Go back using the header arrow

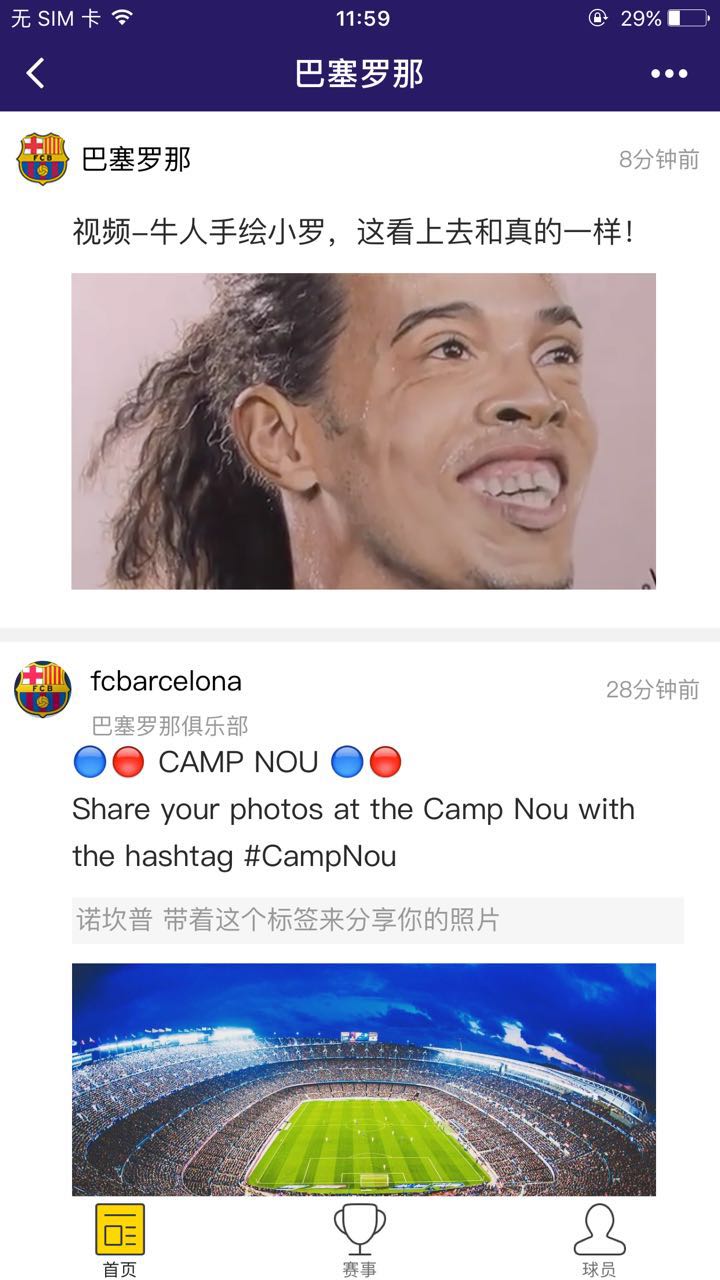pos(36,73)
